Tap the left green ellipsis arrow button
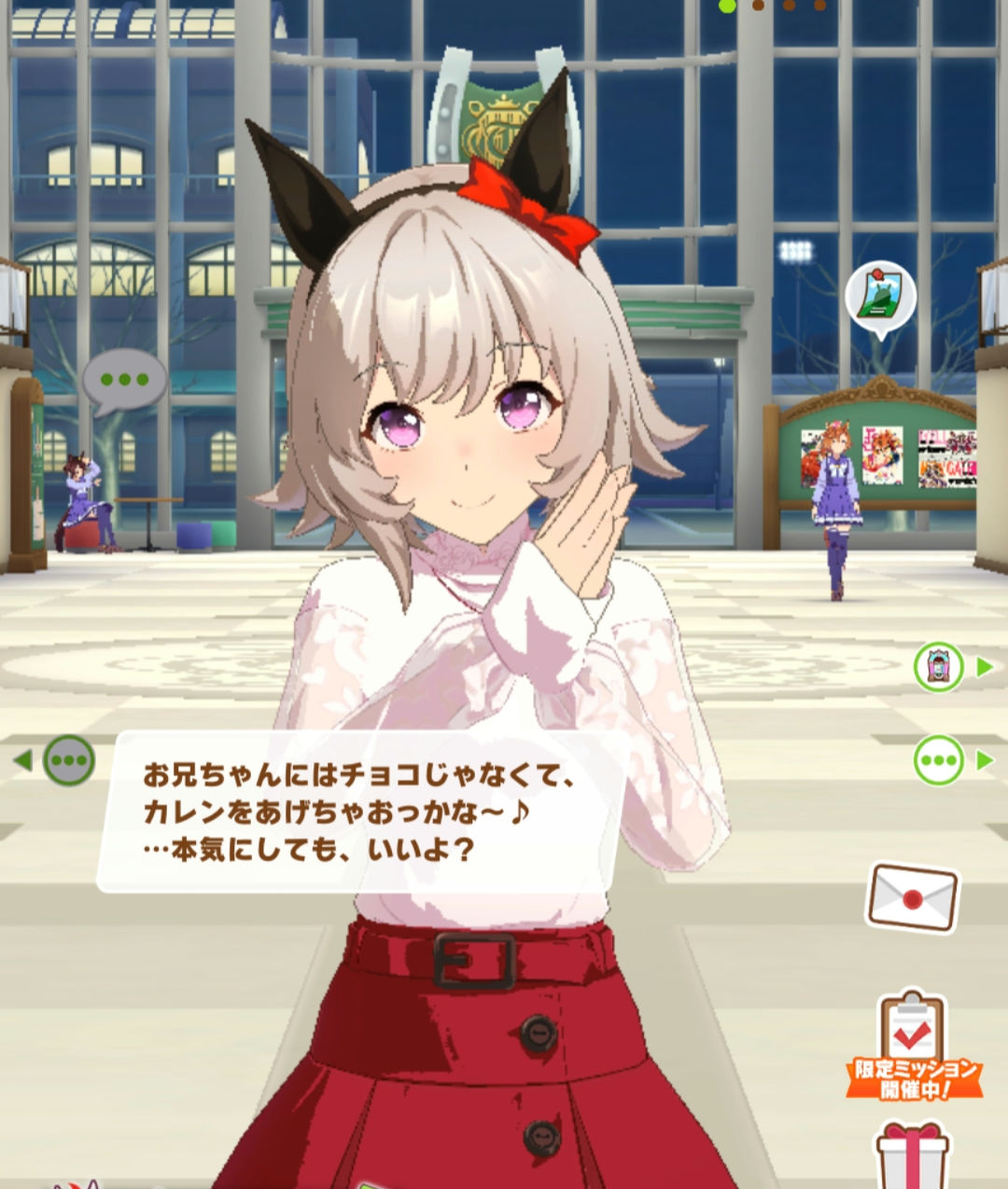Viewport: 1008px width, 1189px height. [67, 761]
